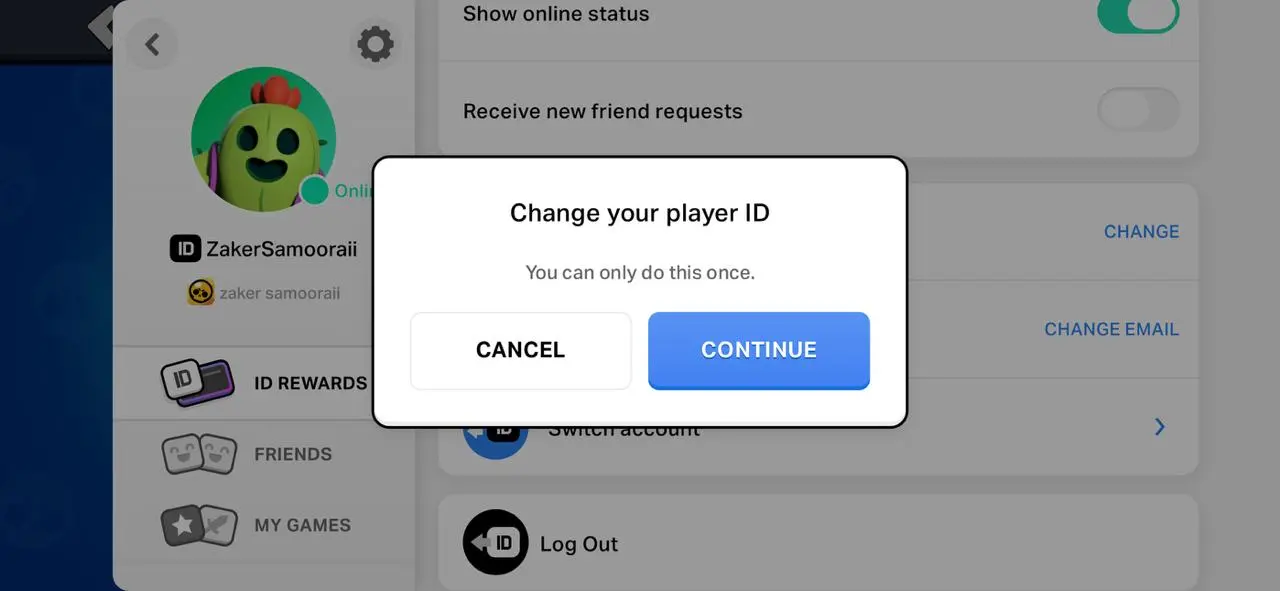Tap CHANGE EMAIL
The width and height of the screenshot is (1280, 591).
tap(1111, 329)
